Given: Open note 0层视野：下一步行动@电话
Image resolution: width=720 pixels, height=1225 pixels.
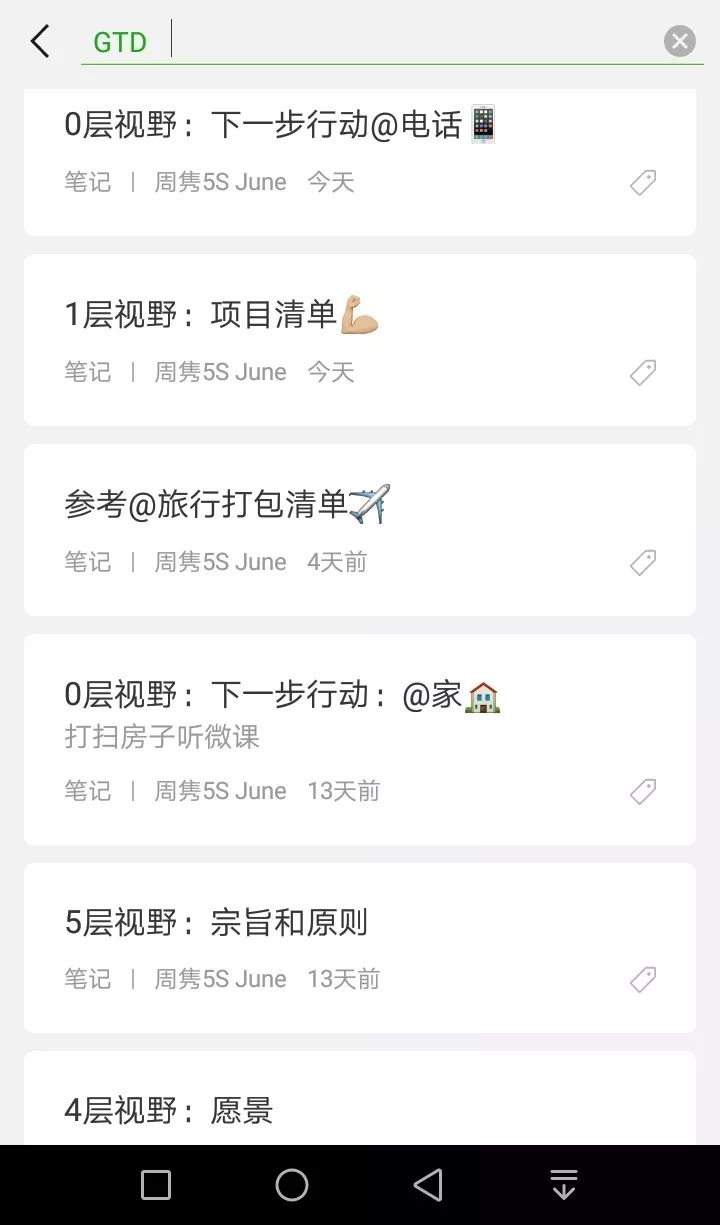Looking at the screenshot, I should (x=280, y=125).
